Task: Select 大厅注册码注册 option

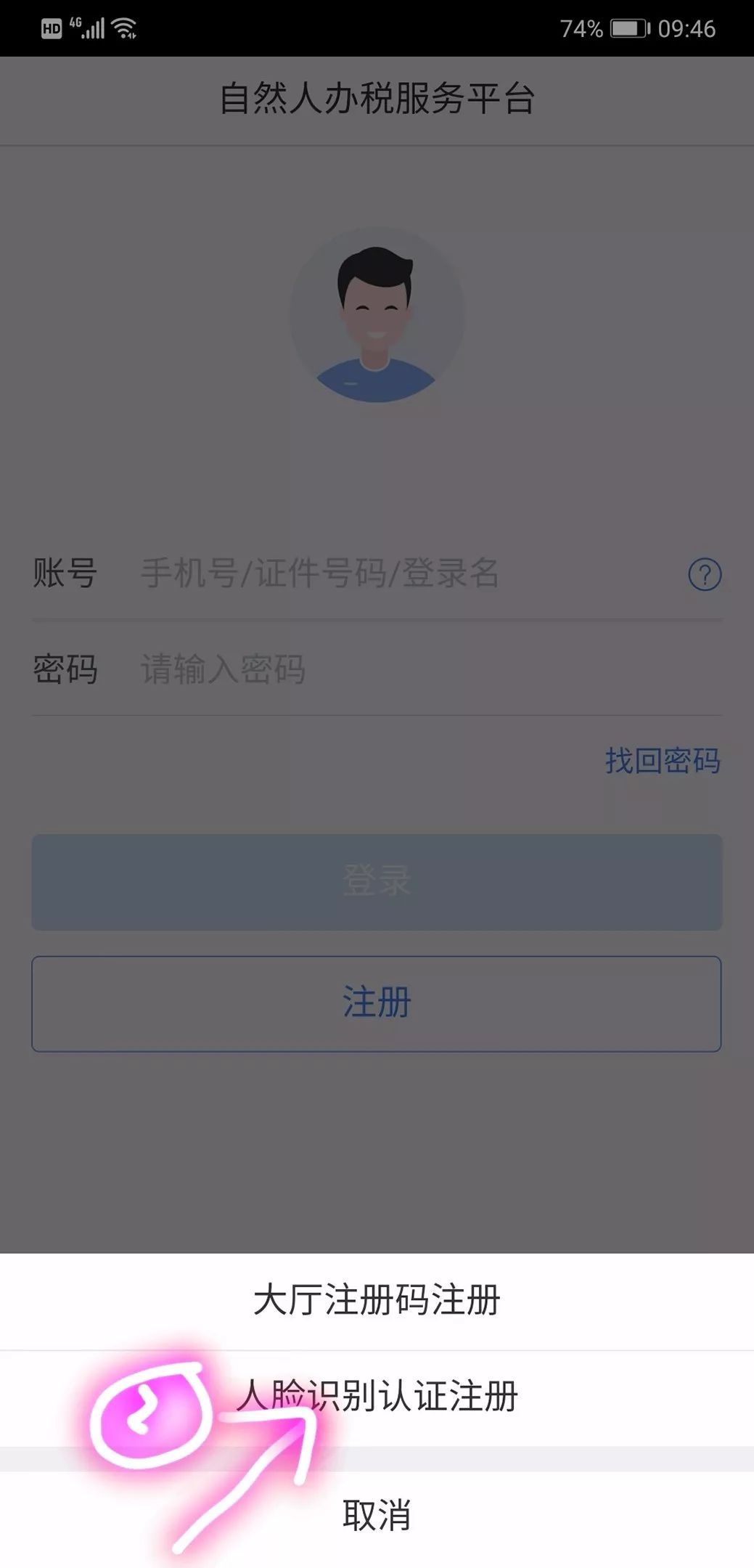Action: [377, 1301]
